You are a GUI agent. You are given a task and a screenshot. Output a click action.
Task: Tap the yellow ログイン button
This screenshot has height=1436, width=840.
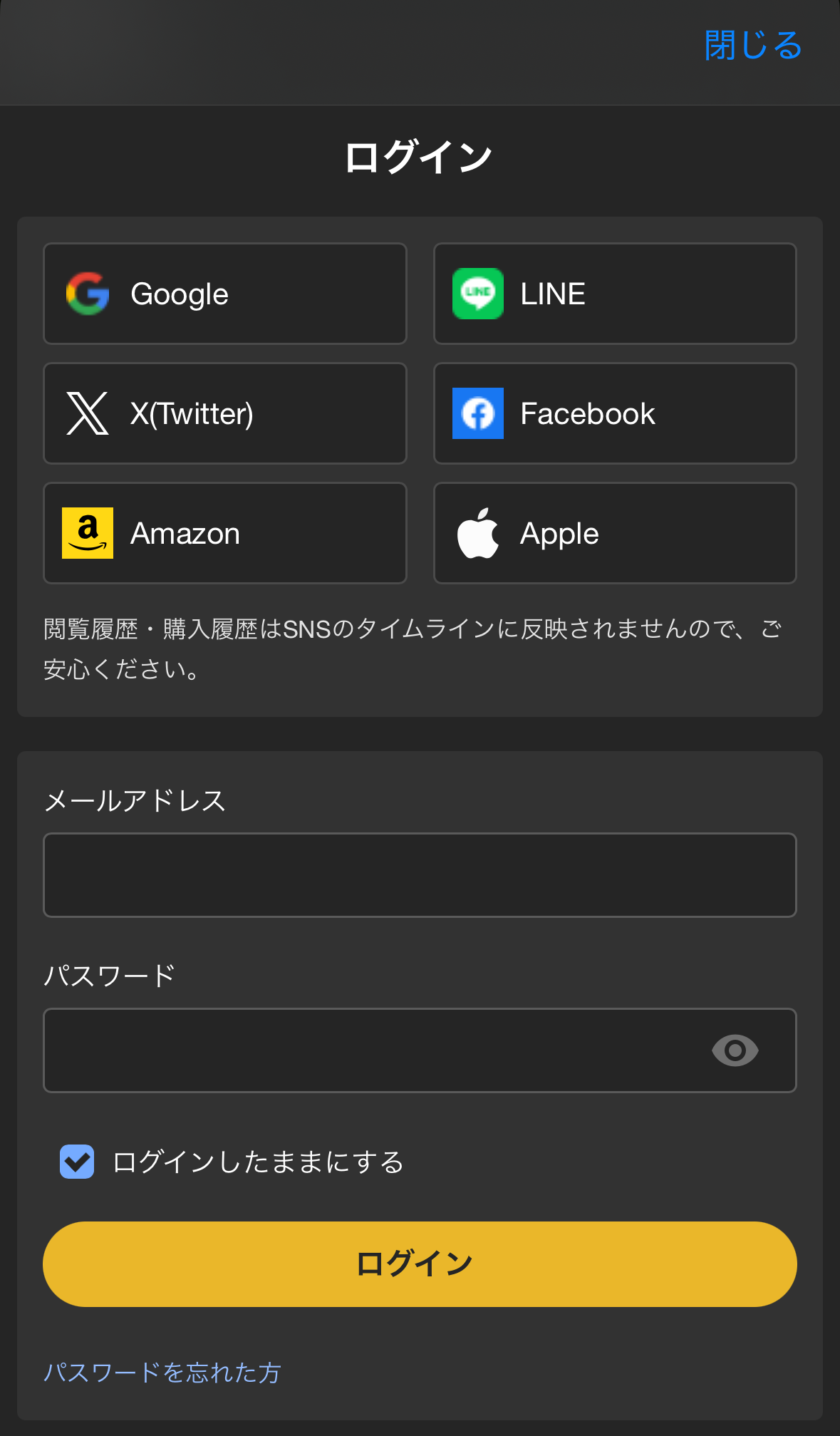pyautogui.click(x=420, y=1264)
